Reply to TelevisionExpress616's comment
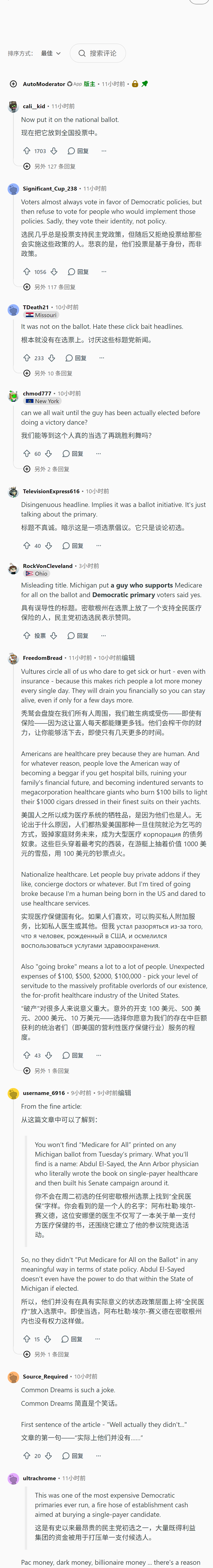The image size is (213, 1568). point(73,546)
